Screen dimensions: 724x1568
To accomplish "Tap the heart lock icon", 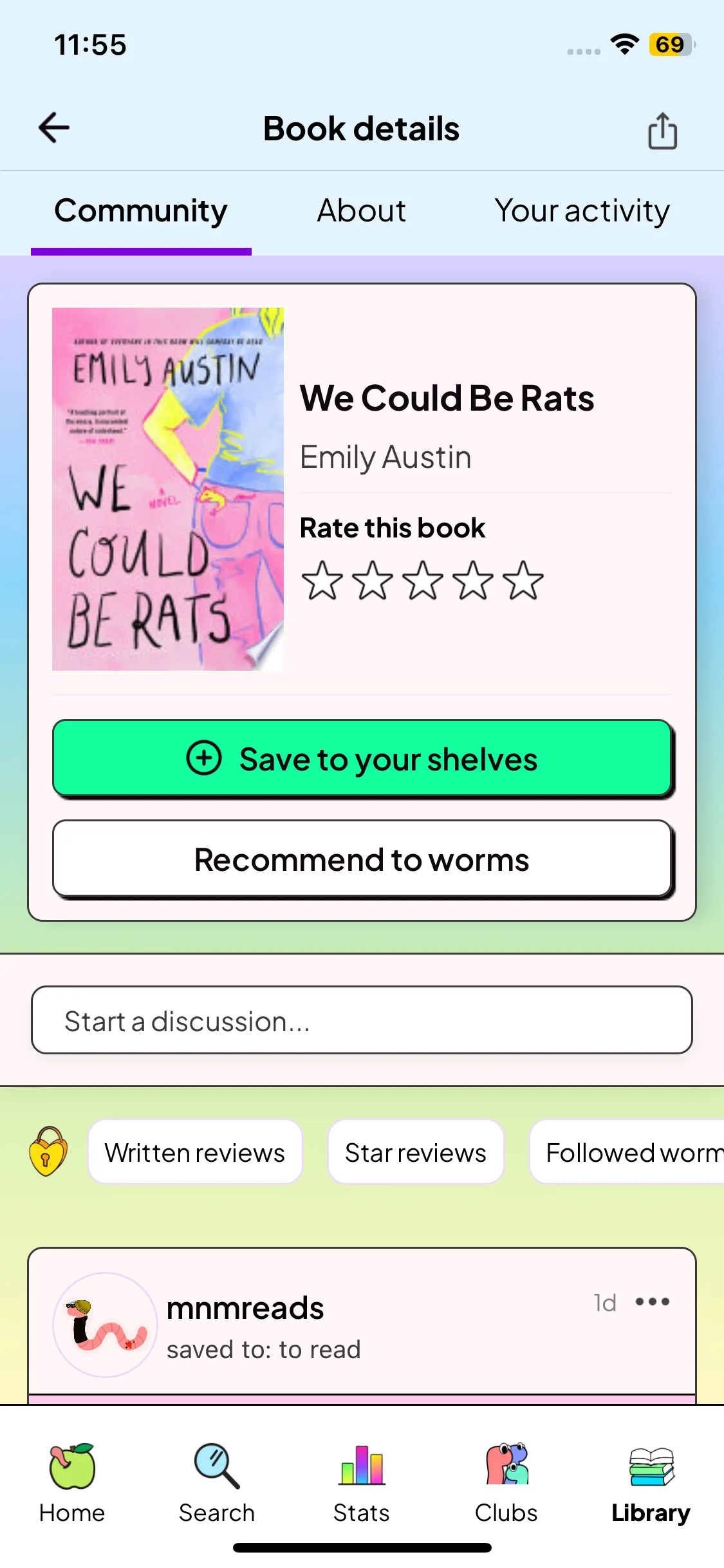I will (48, 1152).
